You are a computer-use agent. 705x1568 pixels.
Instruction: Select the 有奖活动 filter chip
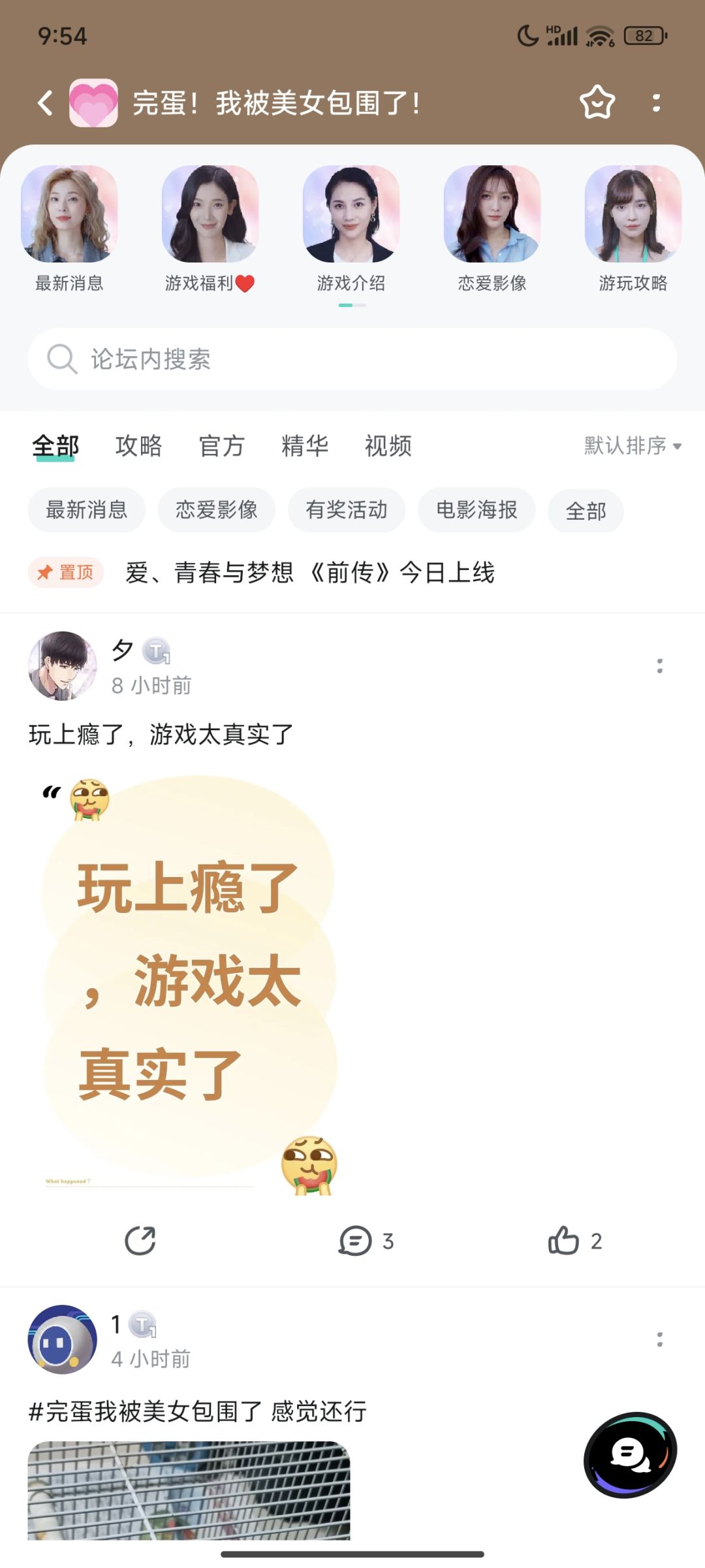click(347, 510)
